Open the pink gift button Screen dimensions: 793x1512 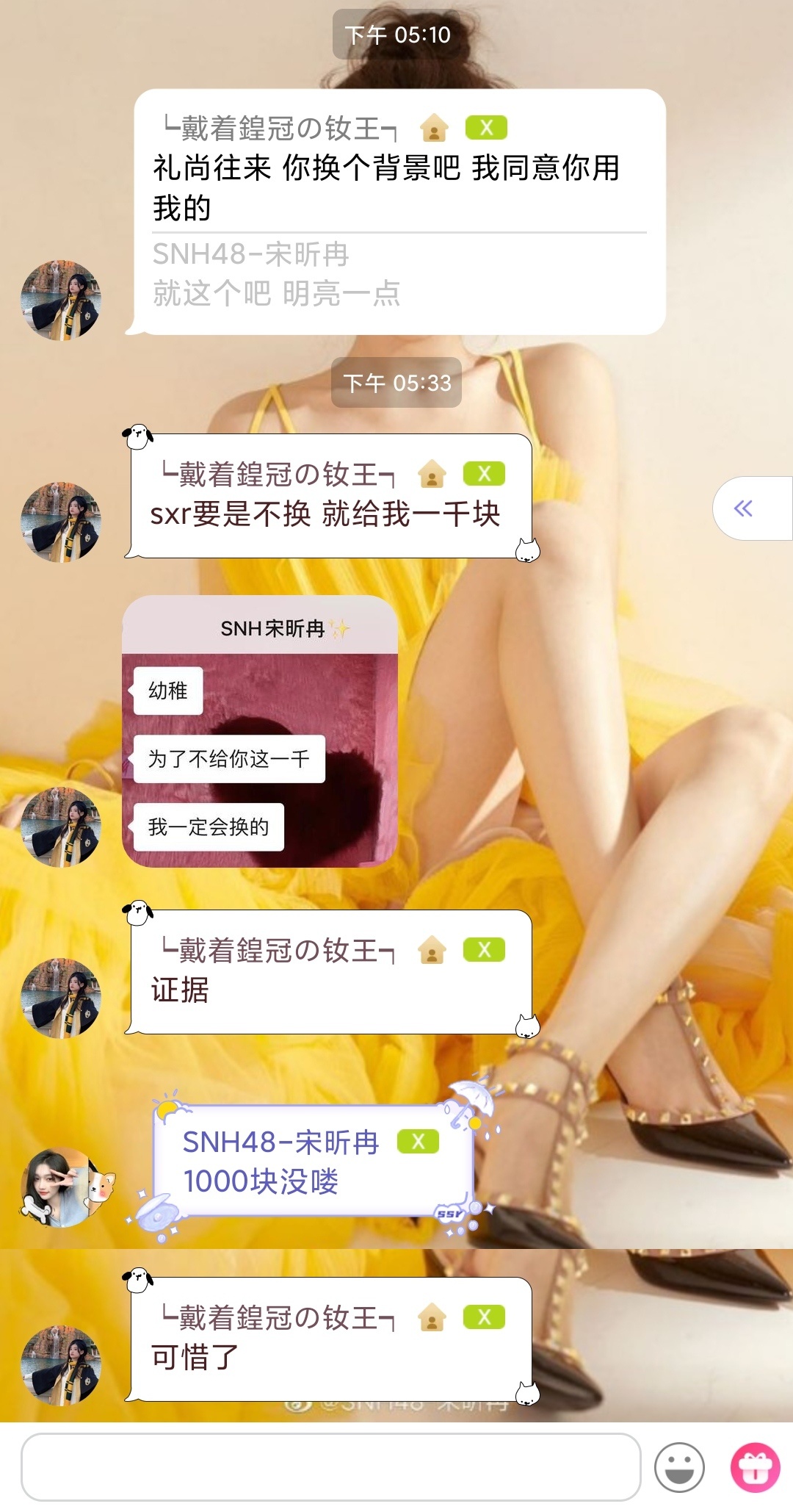pyautogui.click(x=755, y=1467)
